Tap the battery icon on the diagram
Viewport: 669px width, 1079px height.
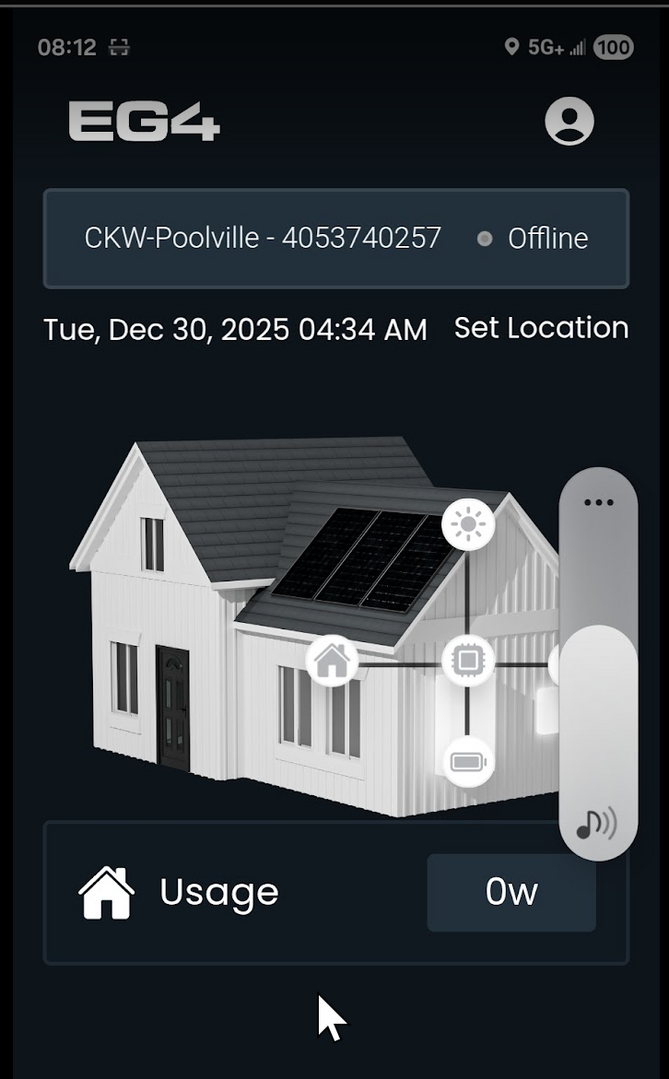click(x=468, y=762)
